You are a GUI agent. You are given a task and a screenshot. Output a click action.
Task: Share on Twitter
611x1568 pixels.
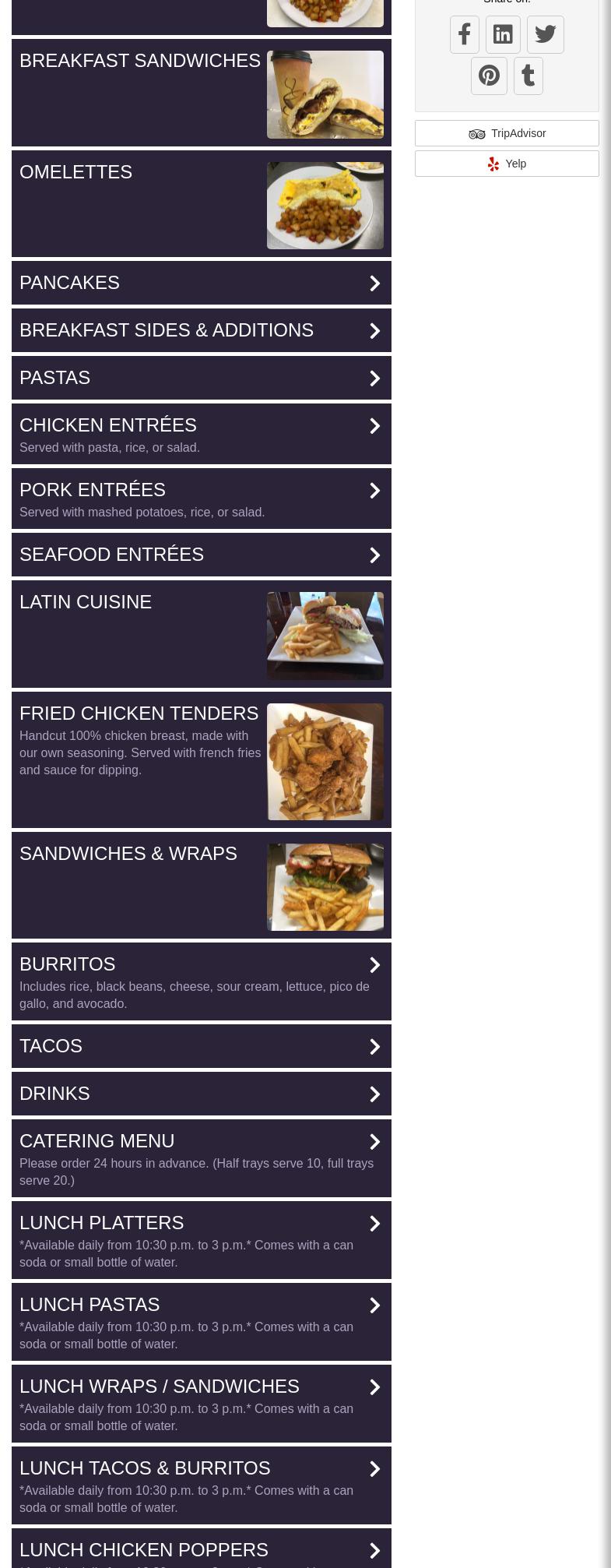pyautogui.click(x=545, y=35)
